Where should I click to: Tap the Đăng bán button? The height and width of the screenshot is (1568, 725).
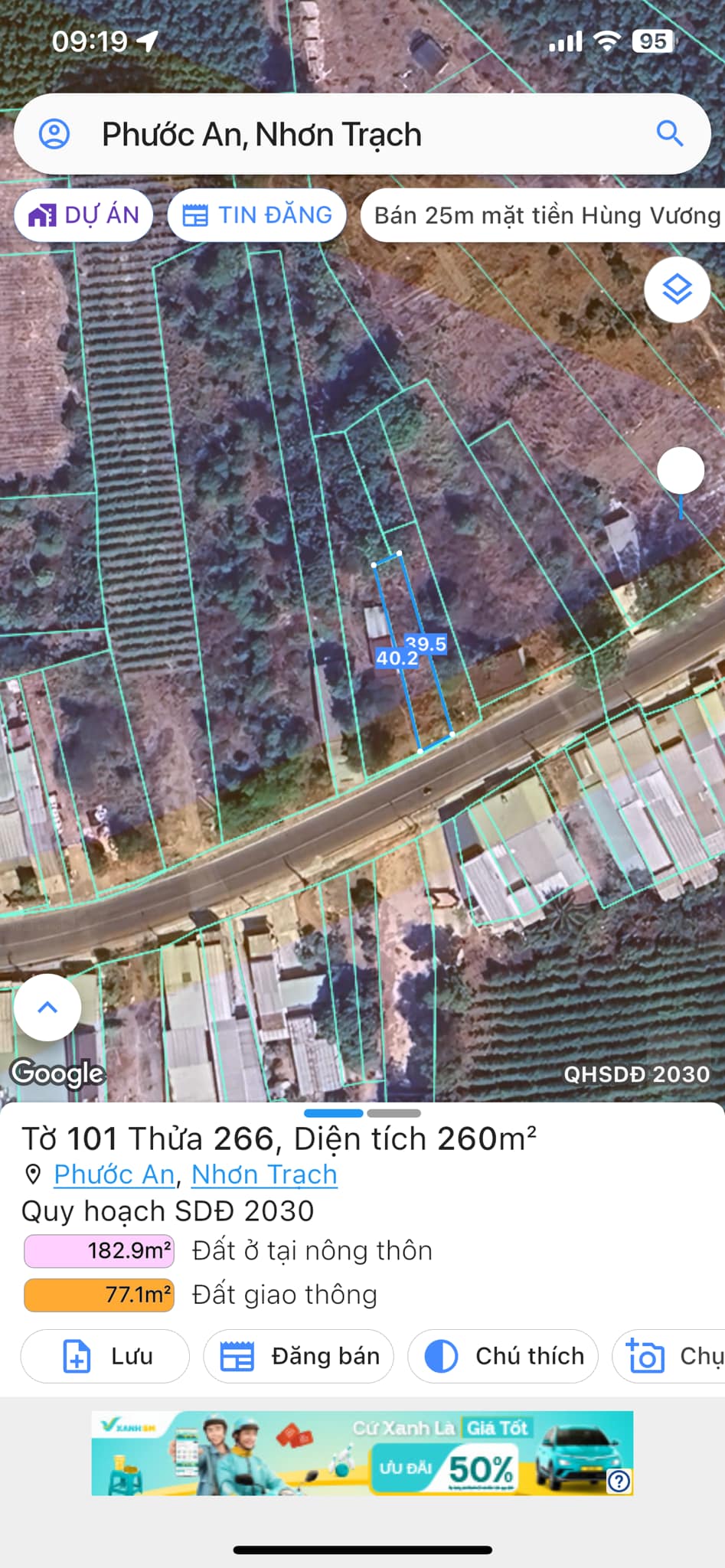[299, 1356]
